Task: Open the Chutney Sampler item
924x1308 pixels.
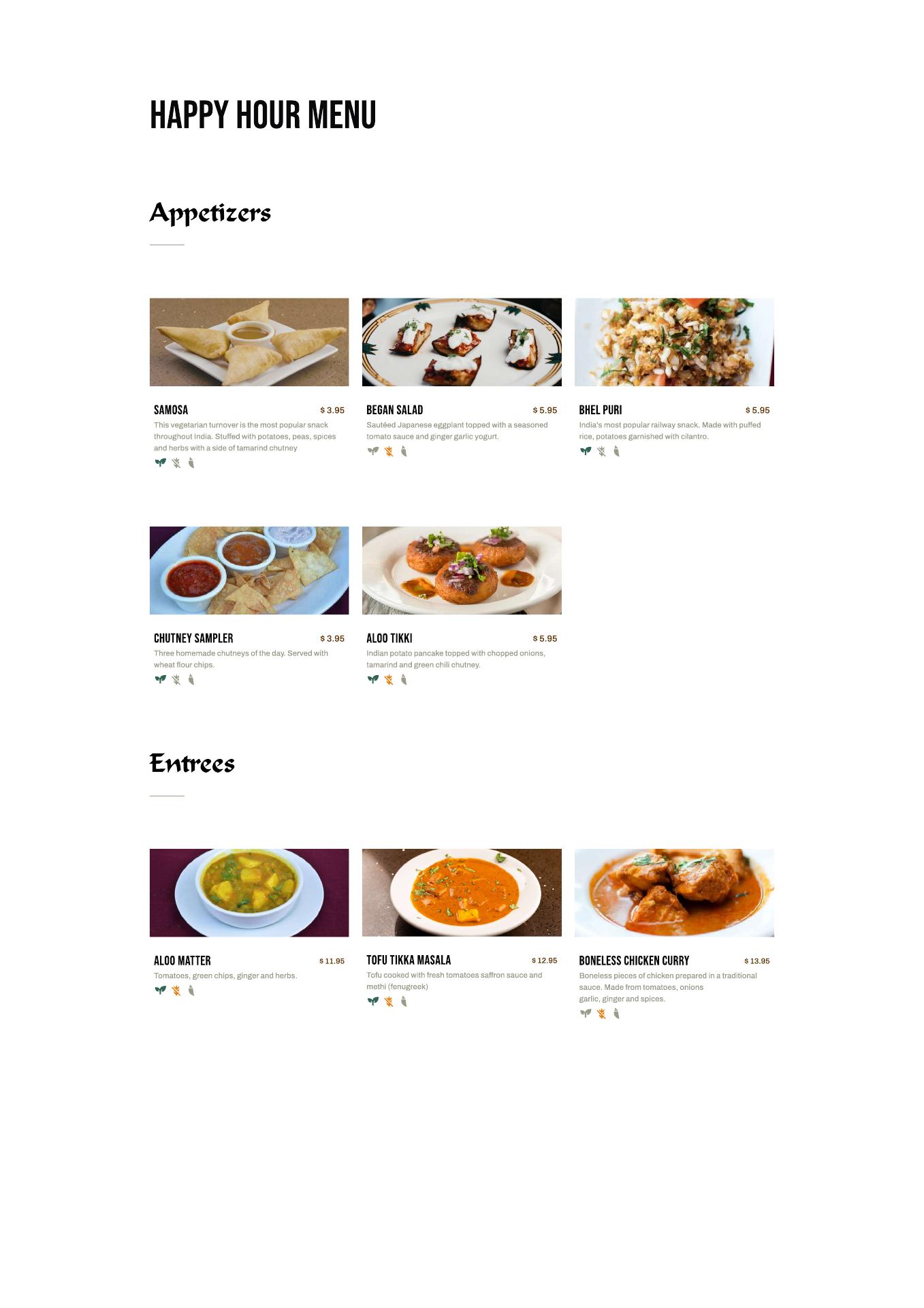Action: (x=249, y=570)
